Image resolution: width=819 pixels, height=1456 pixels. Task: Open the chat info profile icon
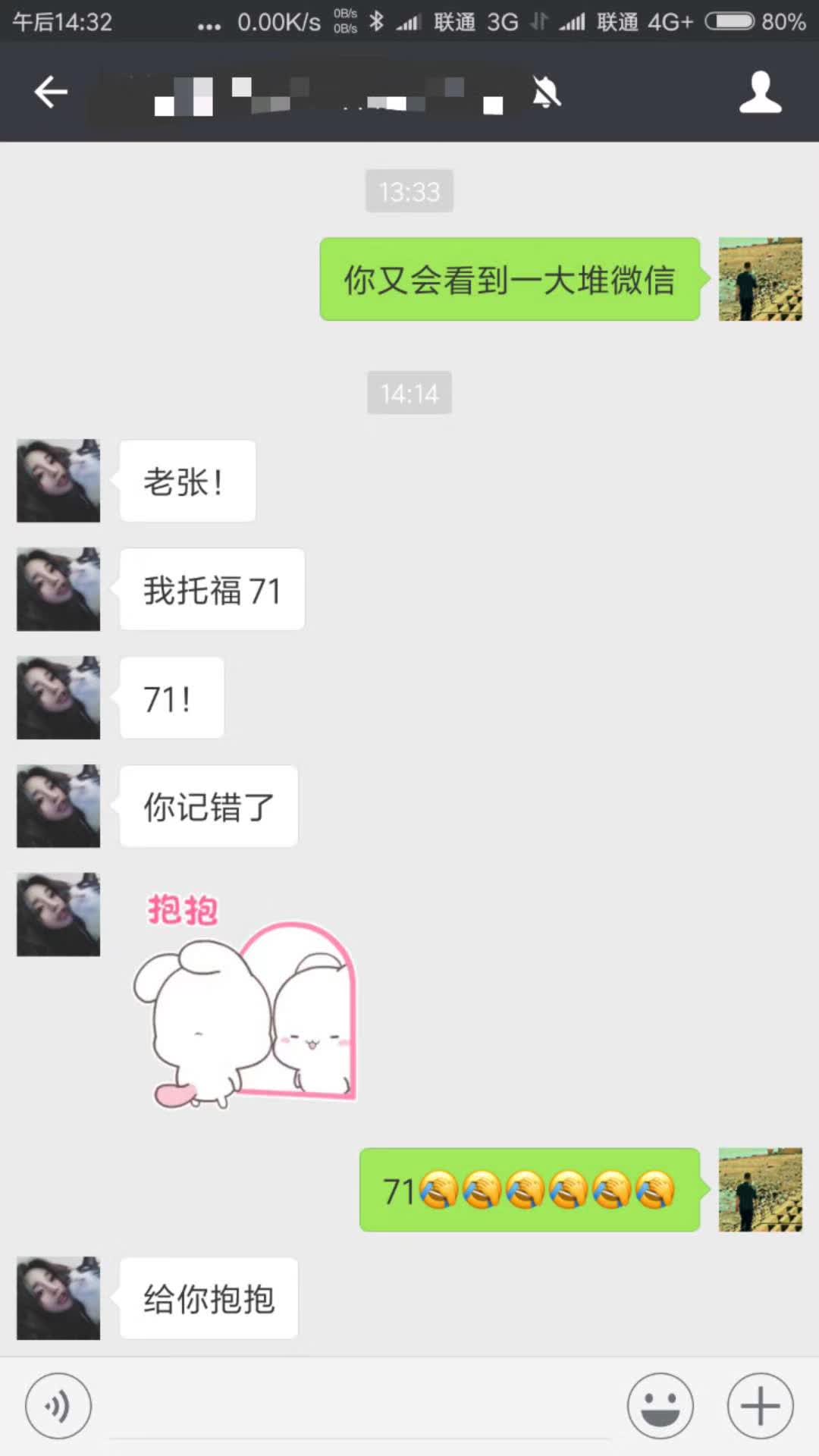(x=760, y=93)
